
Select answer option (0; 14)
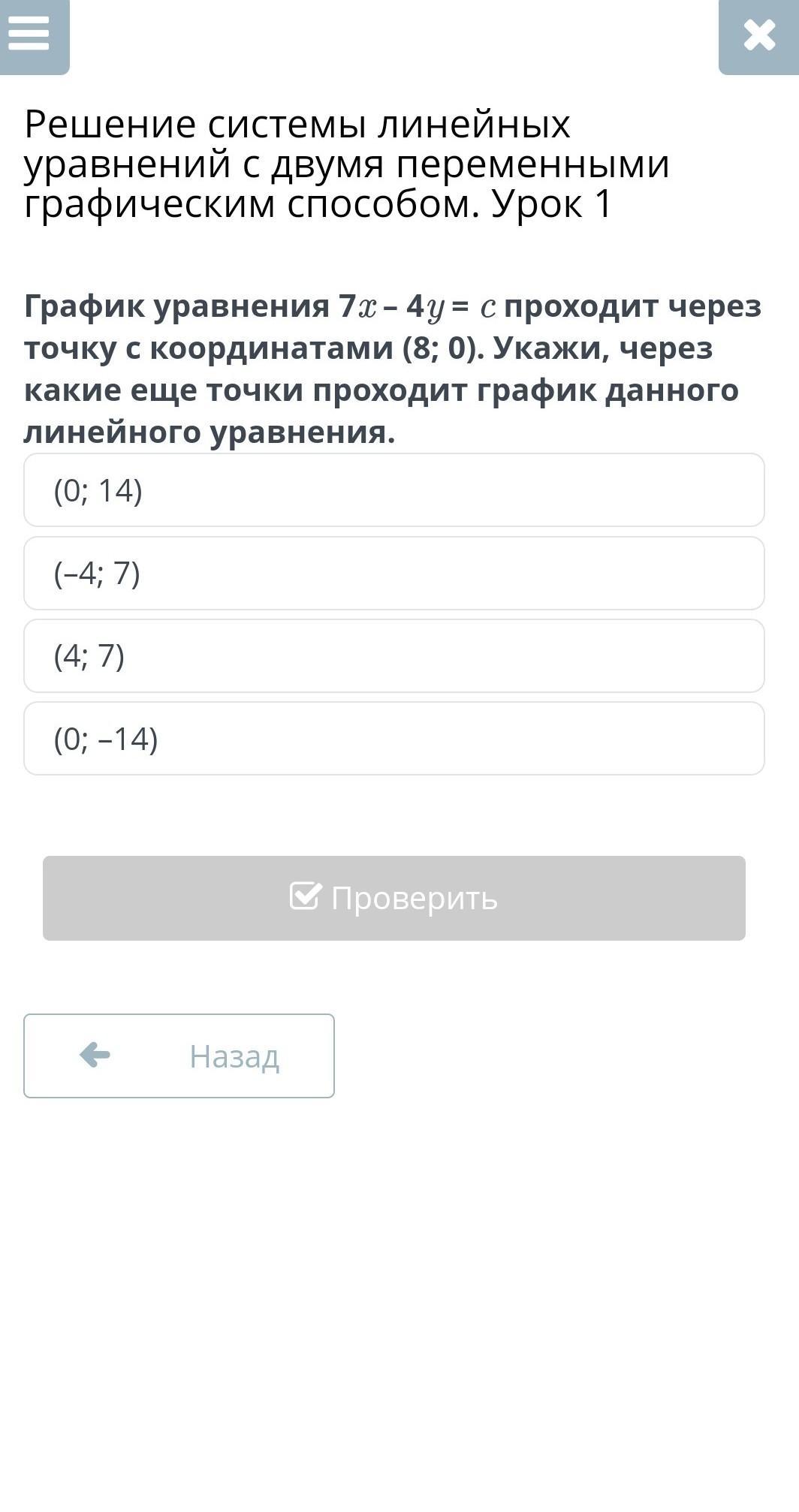(394, 490)
